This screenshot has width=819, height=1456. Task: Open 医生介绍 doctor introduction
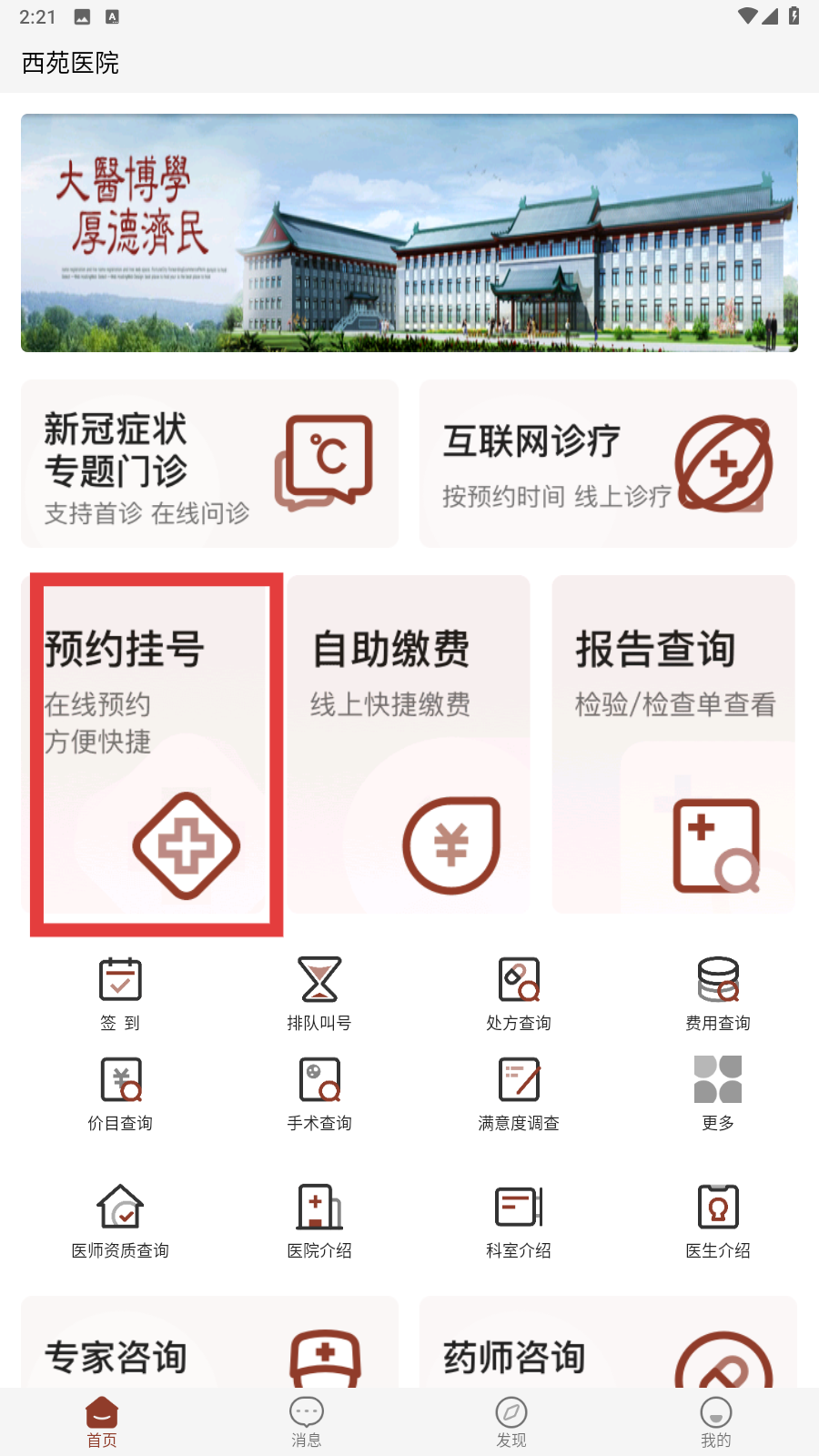pos(718,1219)
